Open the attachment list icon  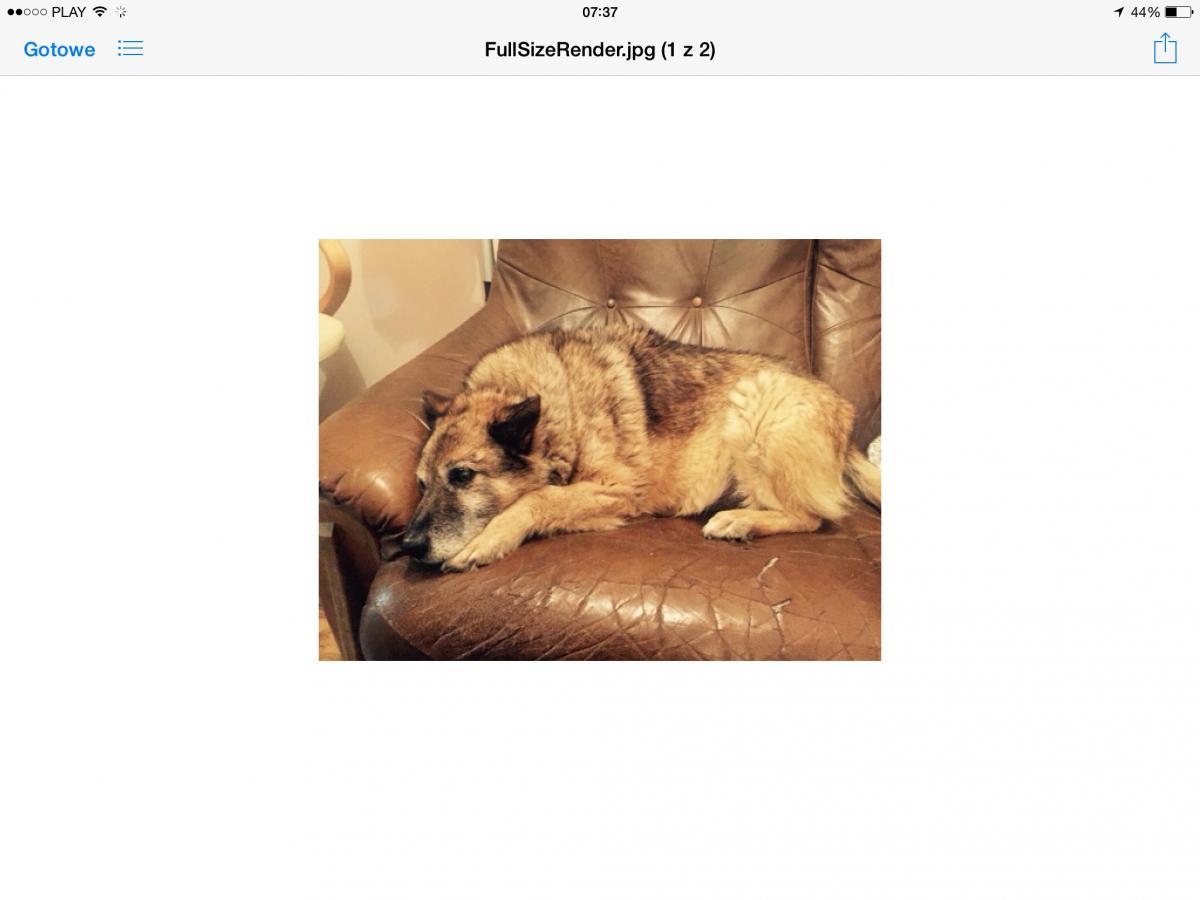(x=130, y=48)
